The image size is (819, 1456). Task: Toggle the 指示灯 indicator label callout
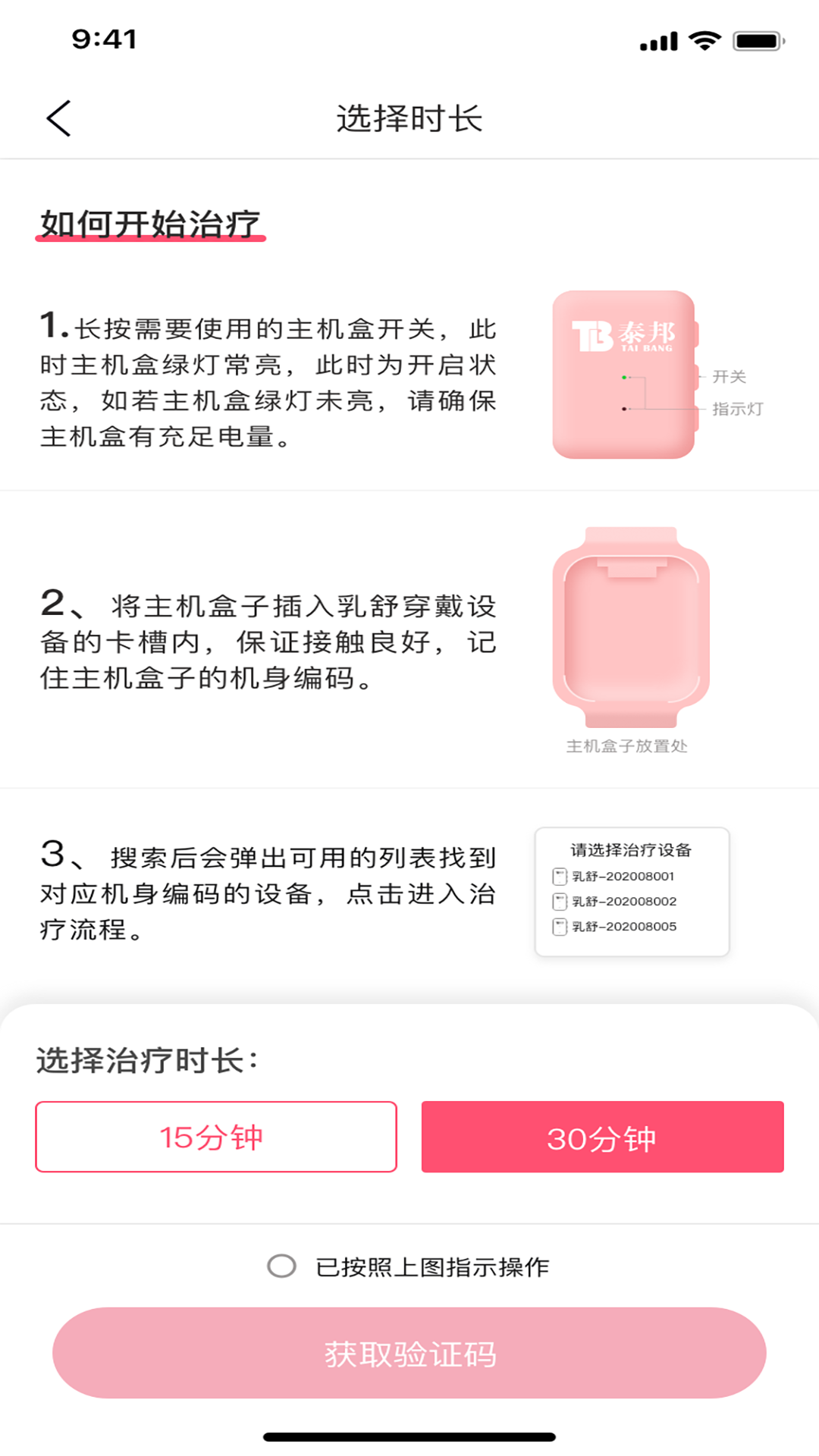tap(738, 409)
